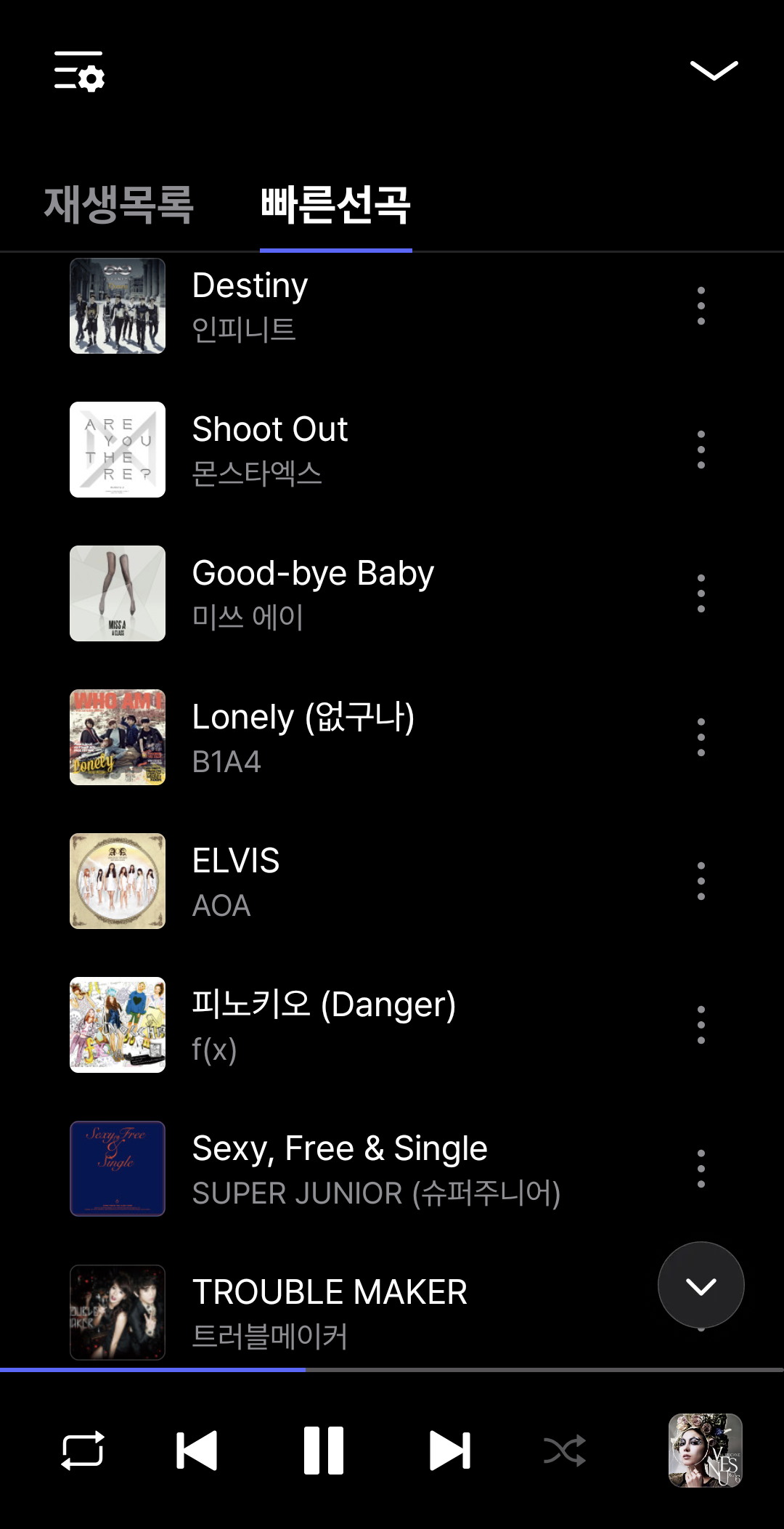Collapse the player with the top chevron

(714, 70)
